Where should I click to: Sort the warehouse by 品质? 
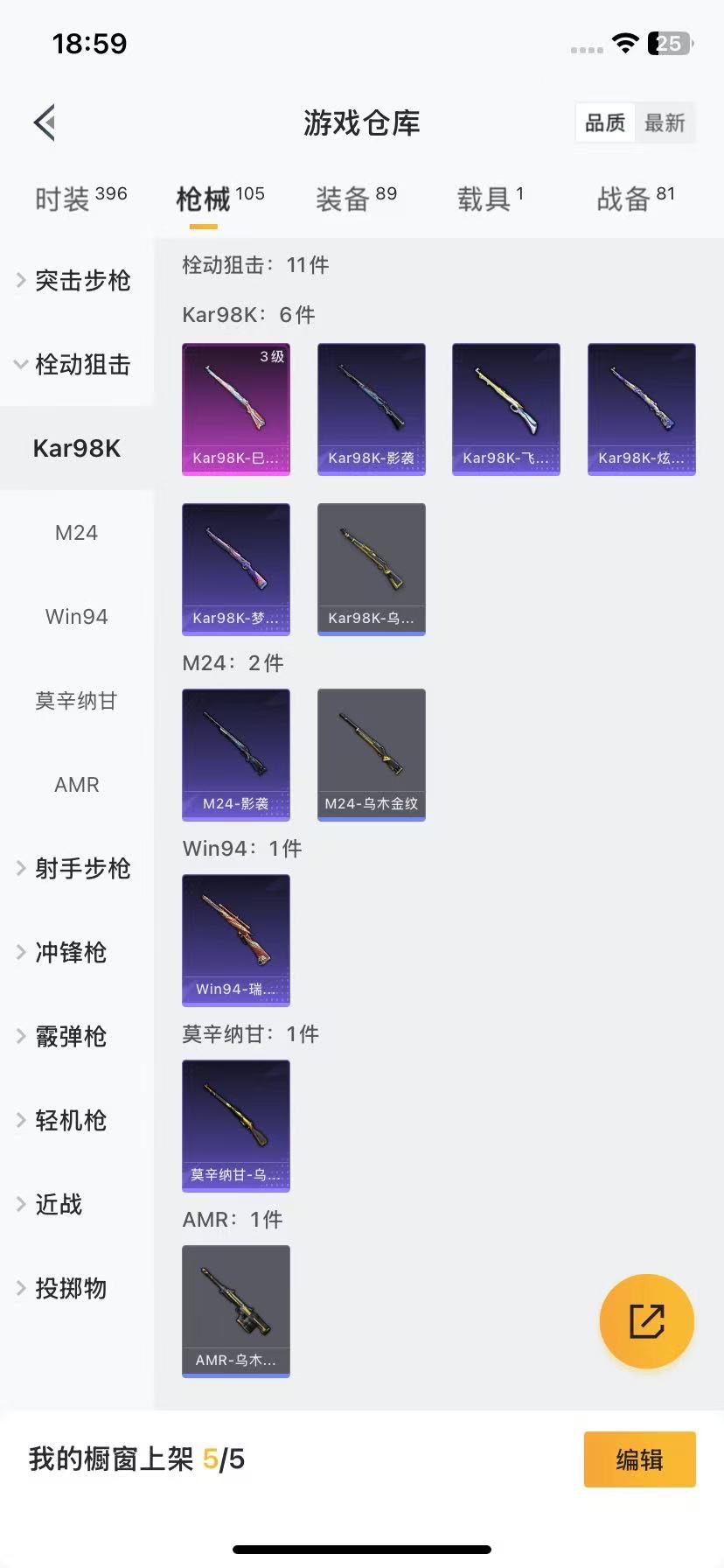(x=605, y=122)
